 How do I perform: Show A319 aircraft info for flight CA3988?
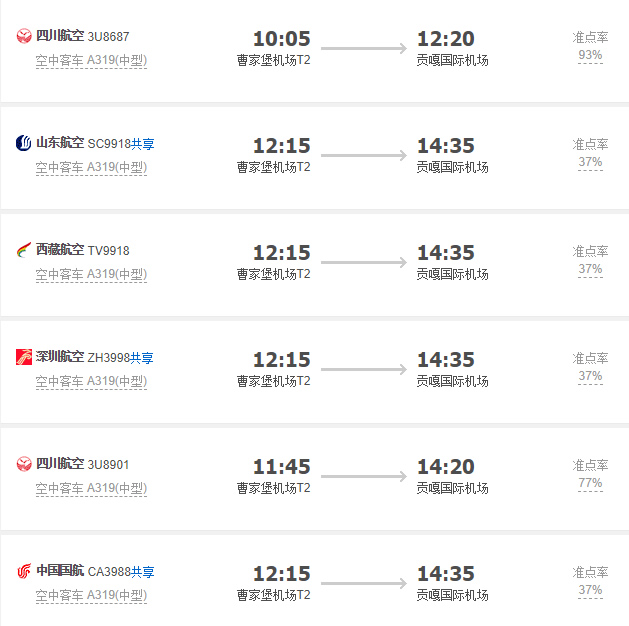pyautogui.click(x=91, y=595)
